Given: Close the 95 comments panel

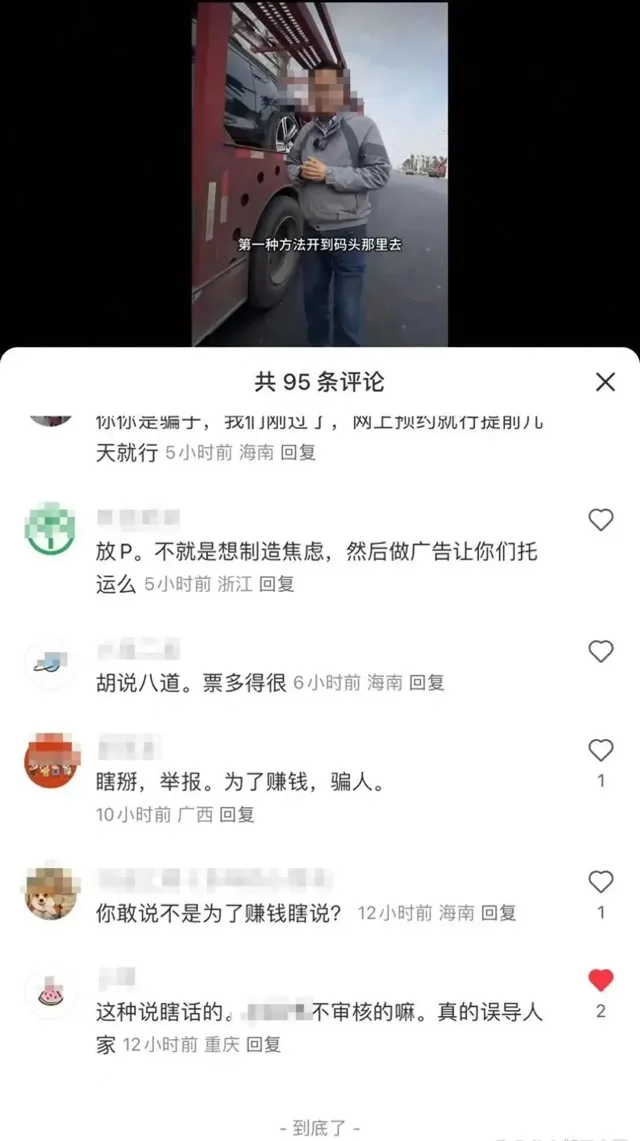Looking at the screenshot, I should pyautogui.click(x=604, y=382).
